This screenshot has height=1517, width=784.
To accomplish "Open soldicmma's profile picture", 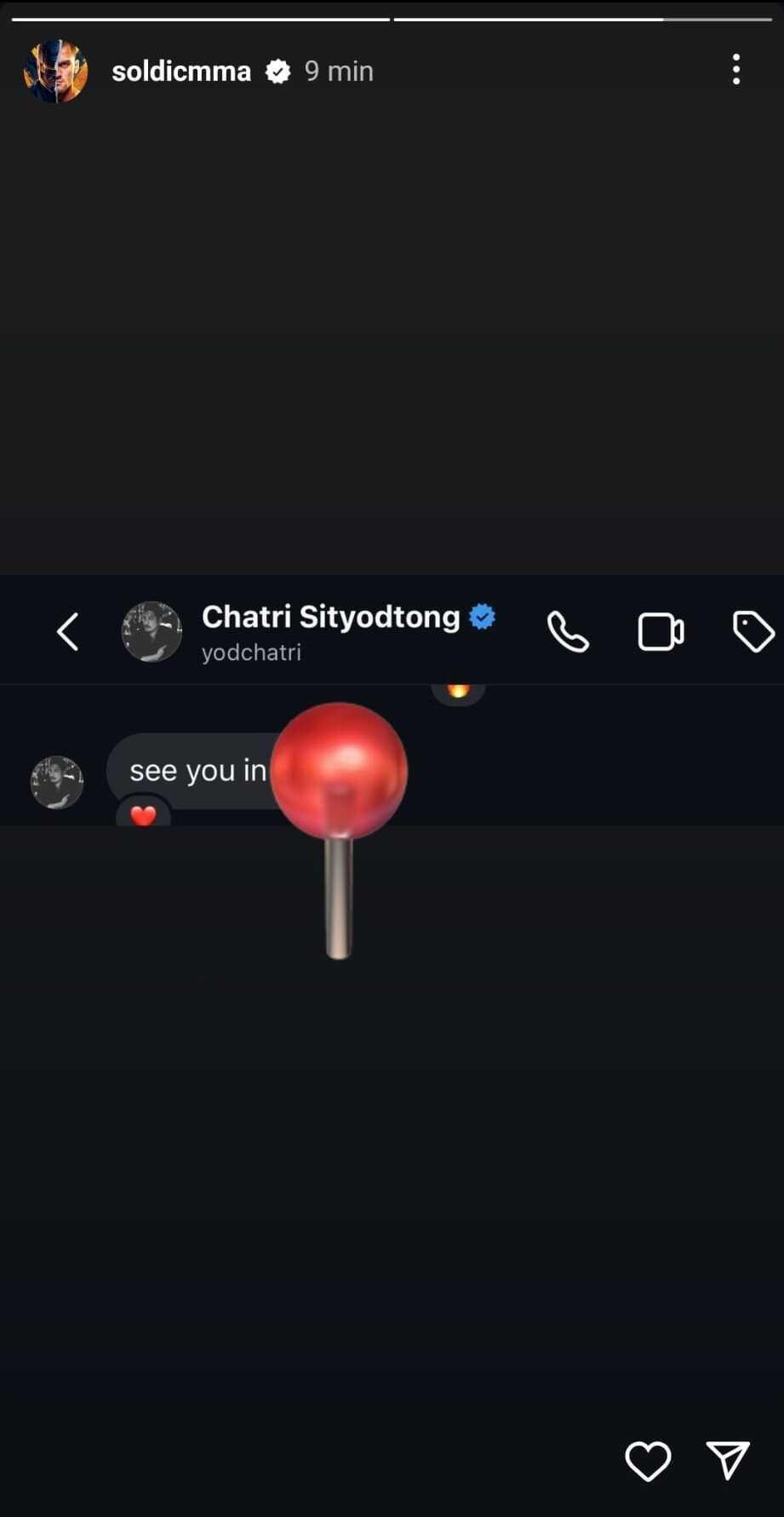I will pyautogui.click(x=55, y=72).
